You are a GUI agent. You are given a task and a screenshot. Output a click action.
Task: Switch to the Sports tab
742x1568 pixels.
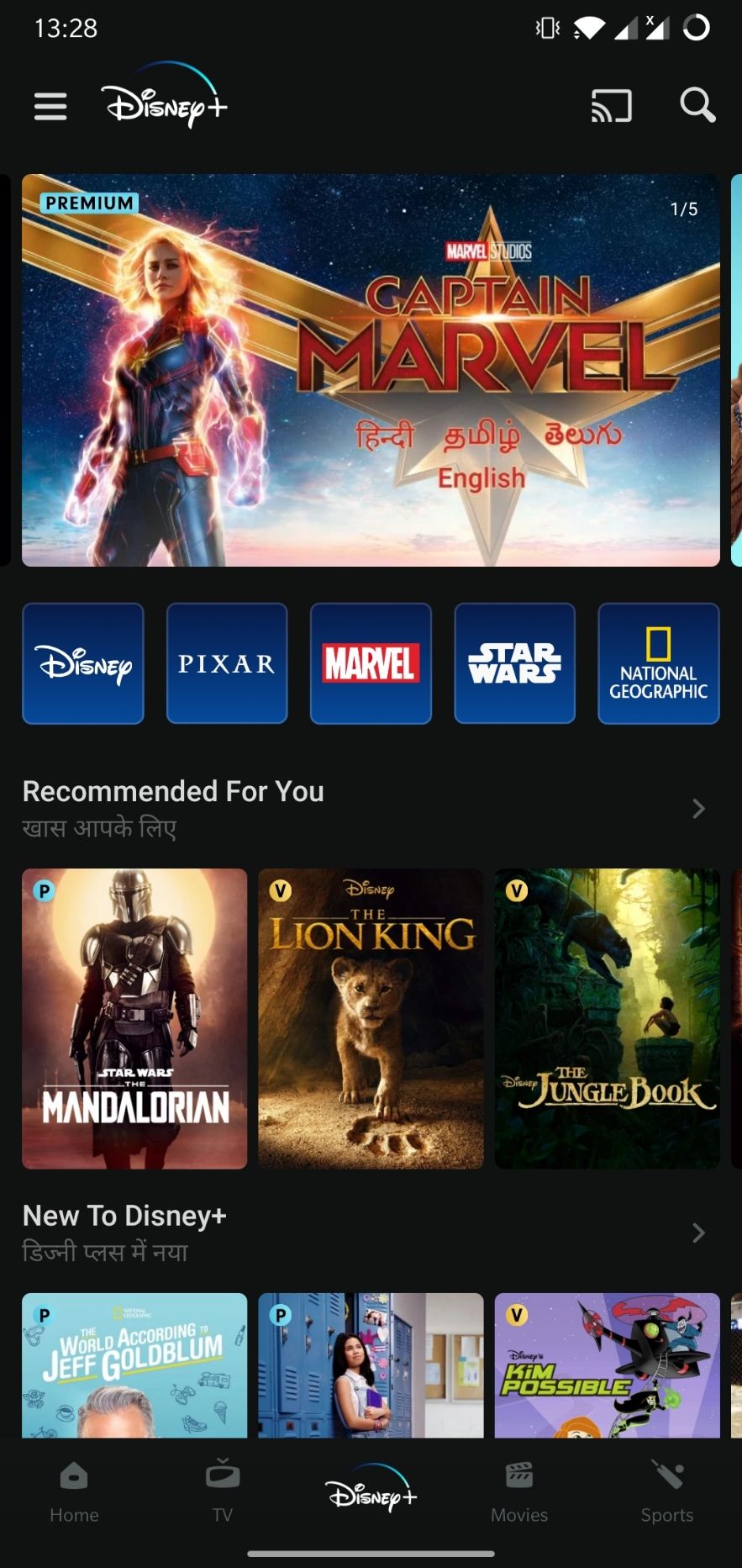[x=667, y=1492]
